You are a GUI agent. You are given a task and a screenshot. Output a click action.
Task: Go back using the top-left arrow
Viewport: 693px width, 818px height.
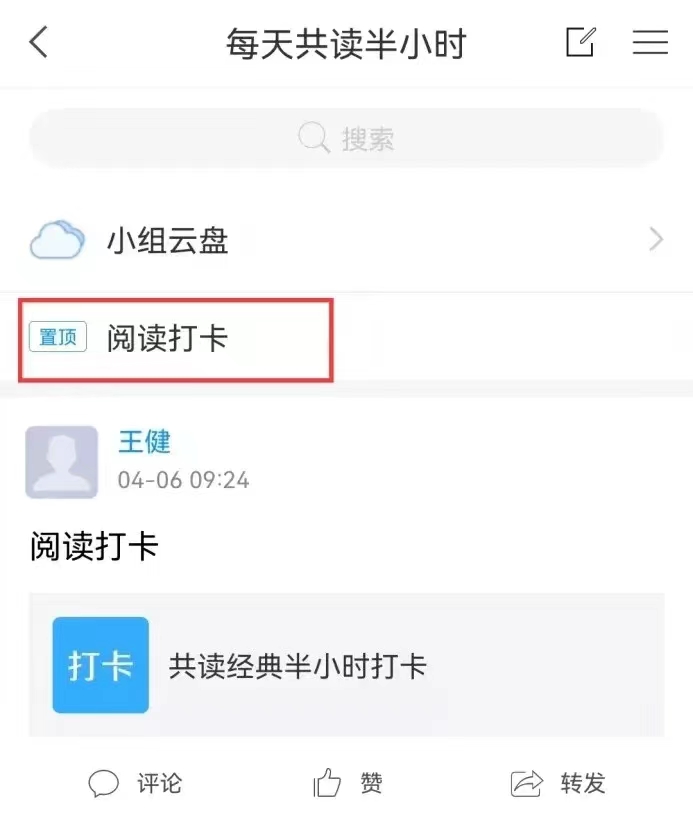tap(39, 43)
